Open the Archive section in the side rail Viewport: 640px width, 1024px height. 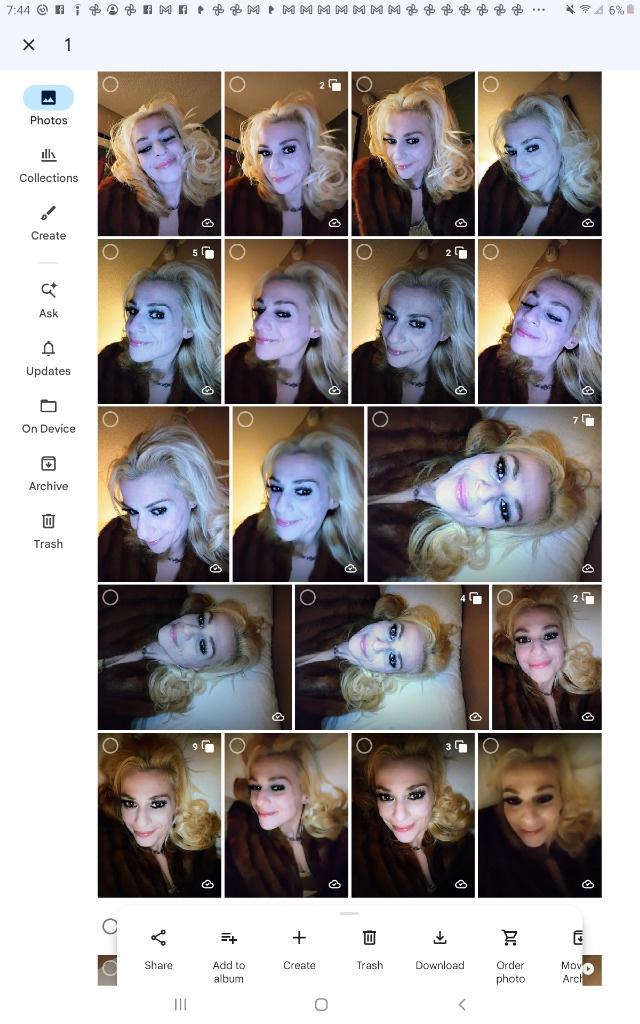[x=48, y=473]
